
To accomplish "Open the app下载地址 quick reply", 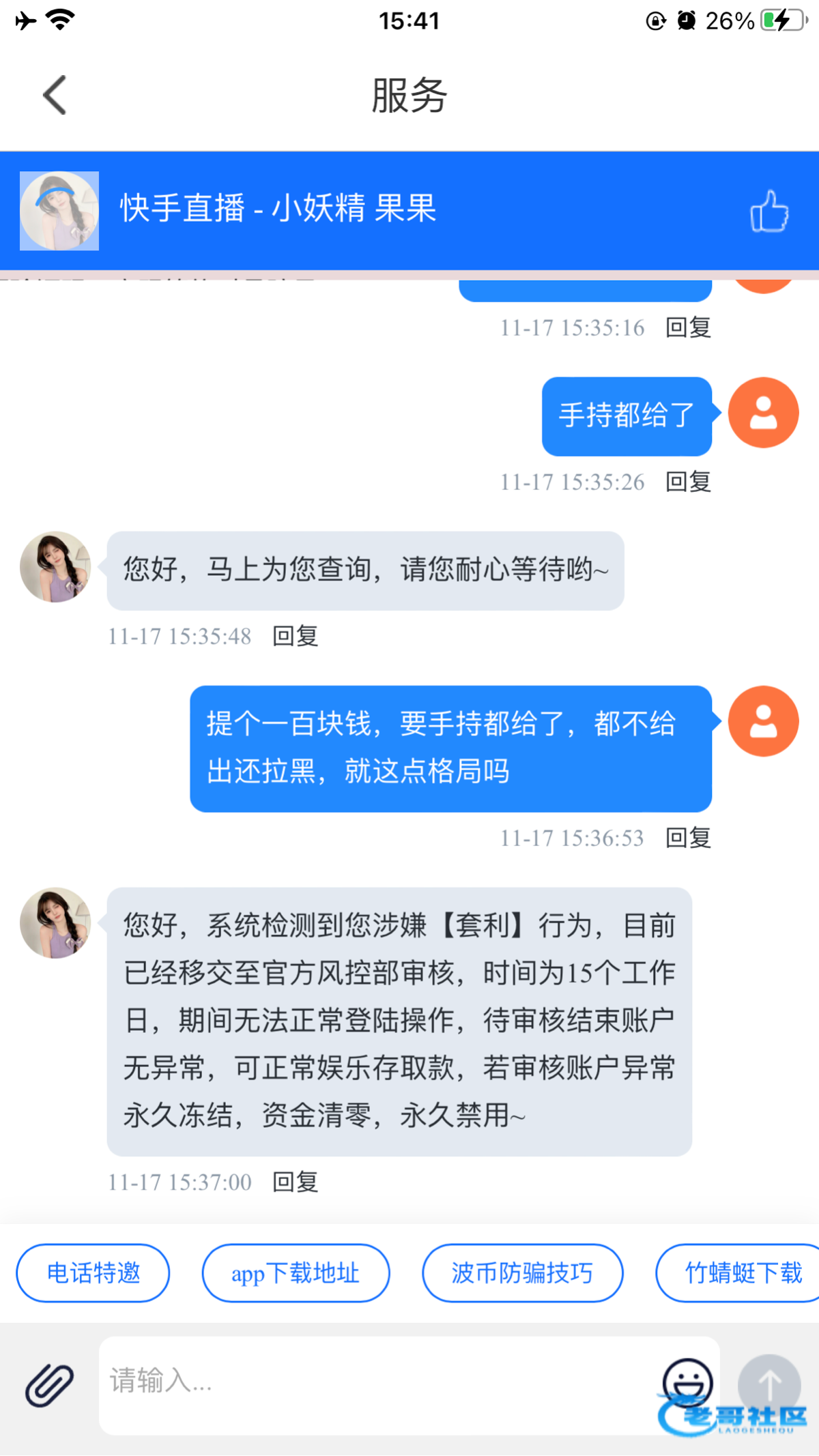I will point(296,1273).
